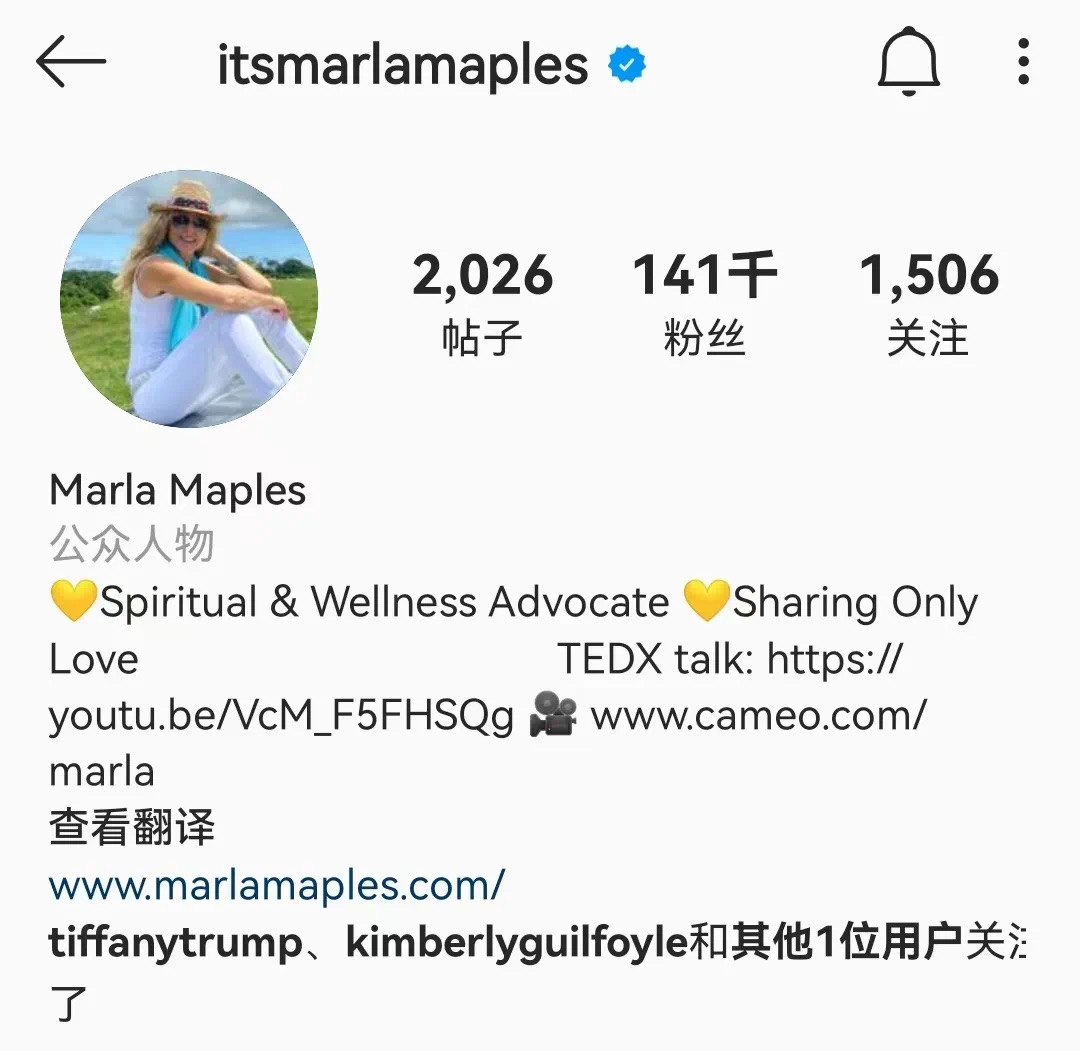Viewport: 1080px width, 1051px height.
Task: Go back using the arrow icon
Action: pos(71,62)
